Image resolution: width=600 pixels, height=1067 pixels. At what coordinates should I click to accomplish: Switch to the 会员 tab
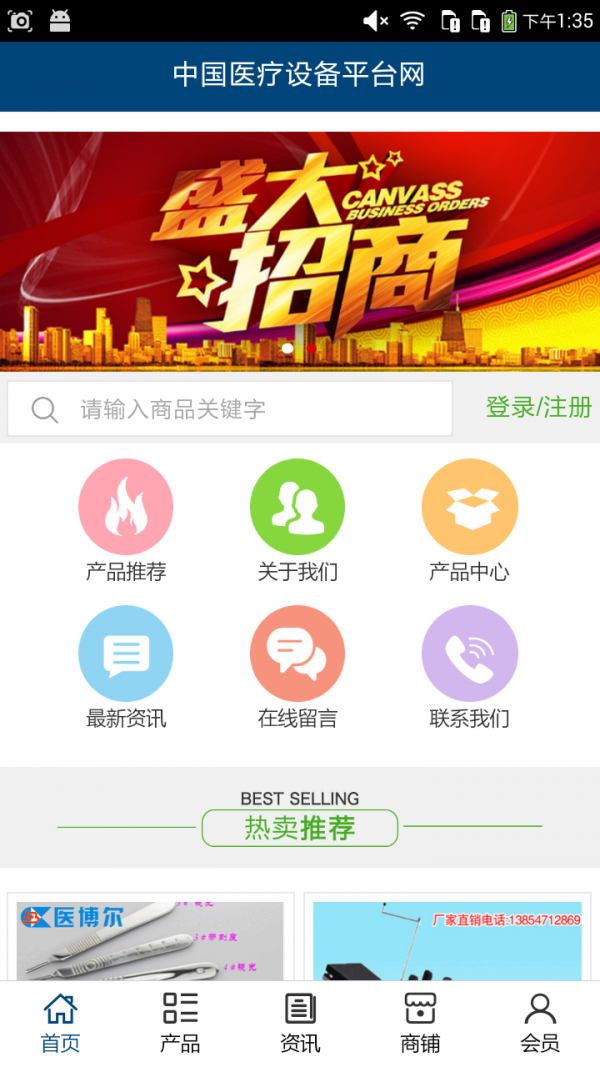[x=540, y=1023]
